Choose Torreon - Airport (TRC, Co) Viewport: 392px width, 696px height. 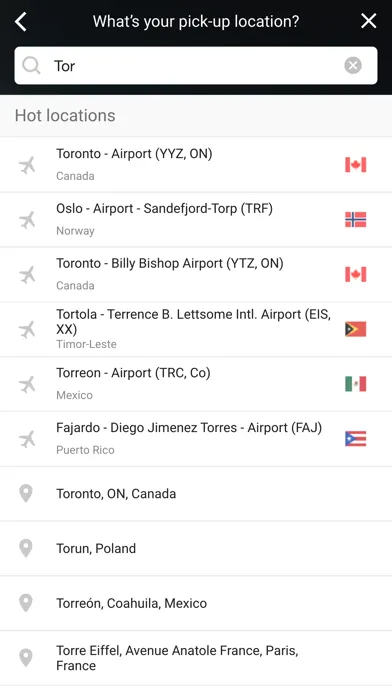[196, 384]
